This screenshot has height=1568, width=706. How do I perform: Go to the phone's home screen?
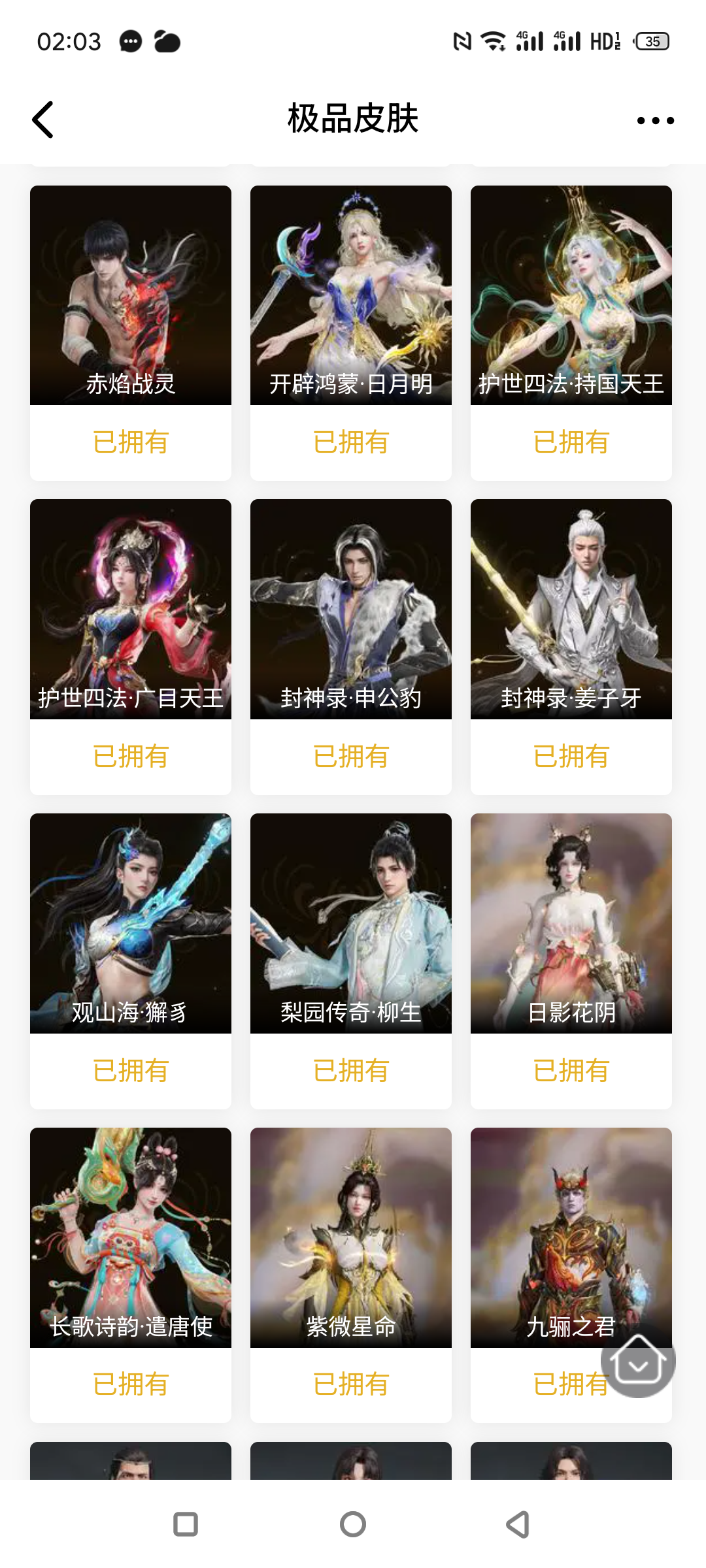[x=353, y=1524]
